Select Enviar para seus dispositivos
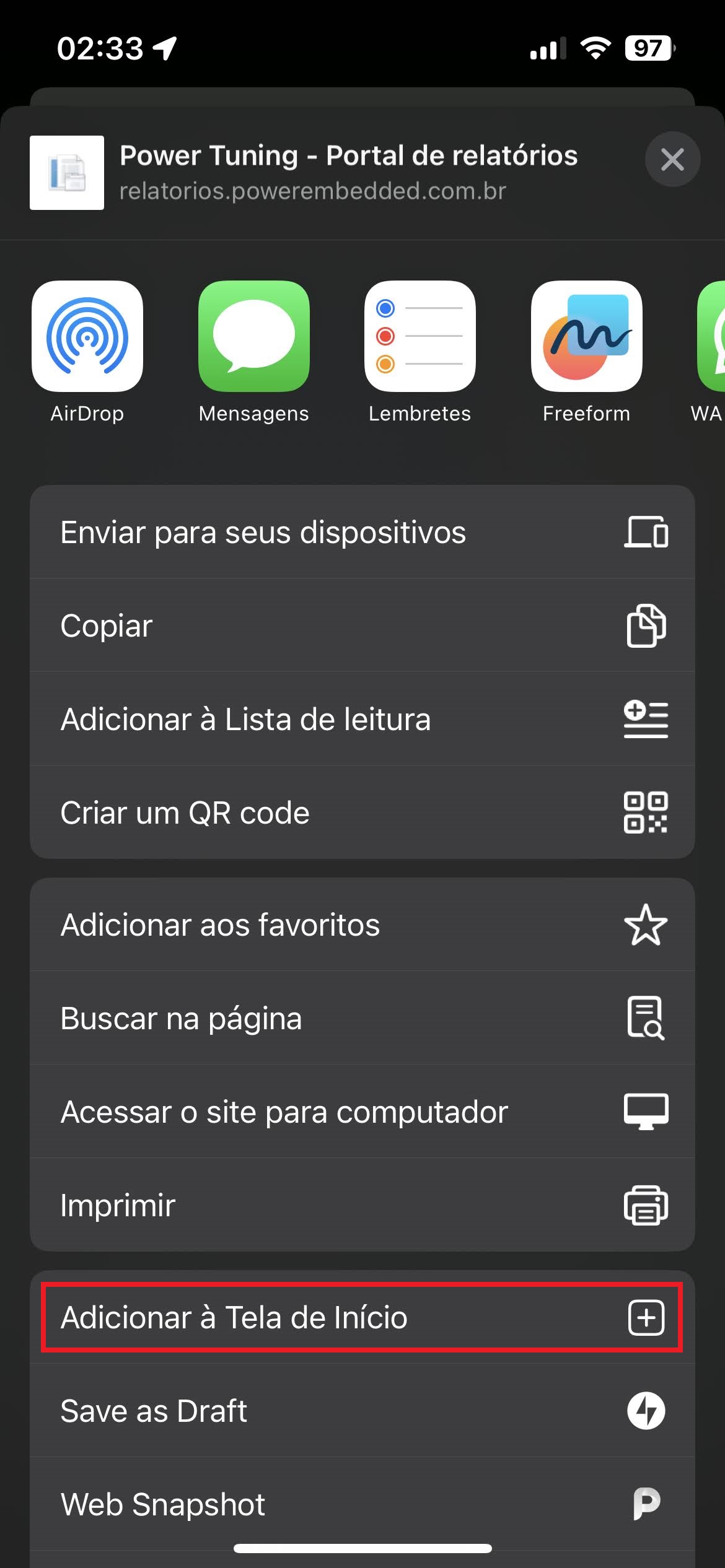Image resolution: width=725 pixels, height=1568 pixels. 362,532
